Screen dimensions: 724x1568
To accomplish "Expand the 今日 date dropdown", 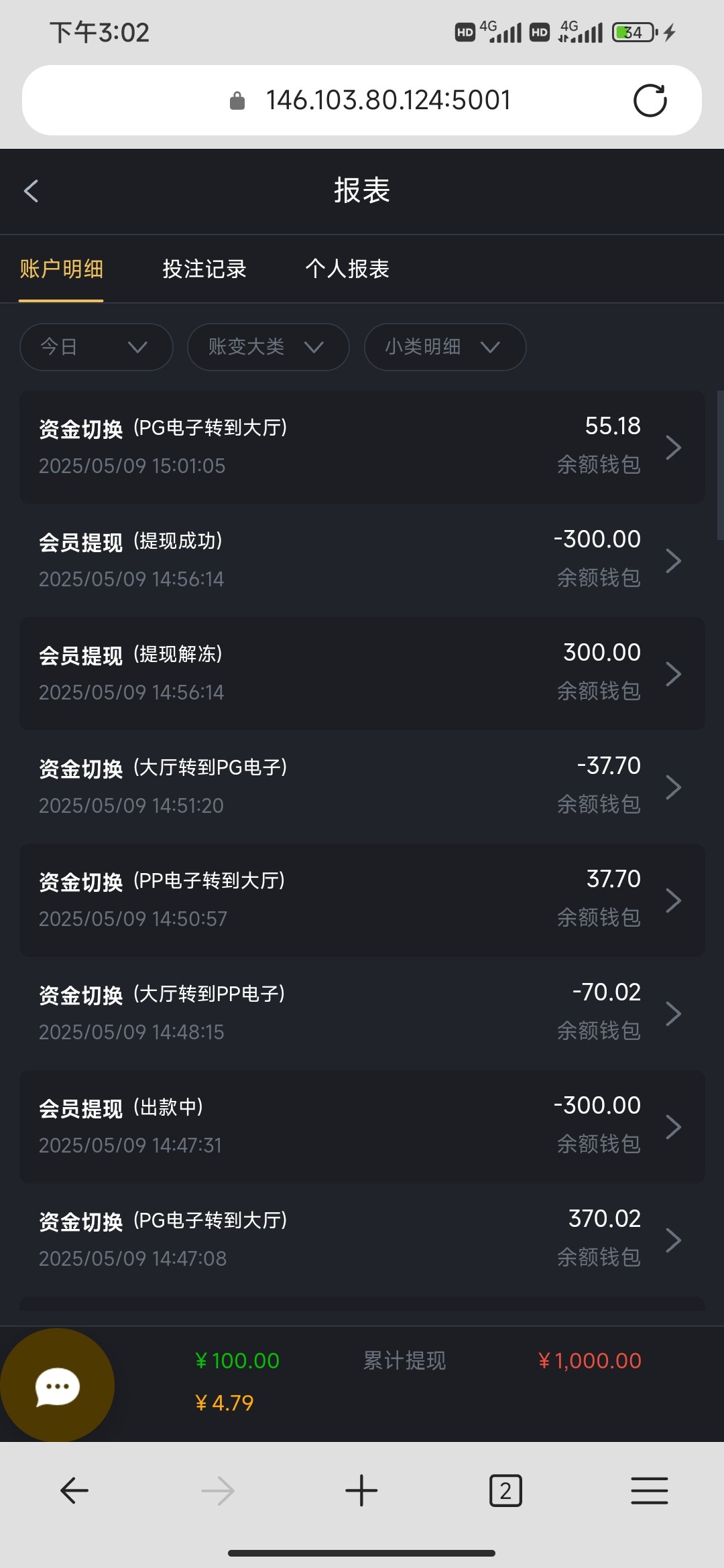I will (97, 347).
